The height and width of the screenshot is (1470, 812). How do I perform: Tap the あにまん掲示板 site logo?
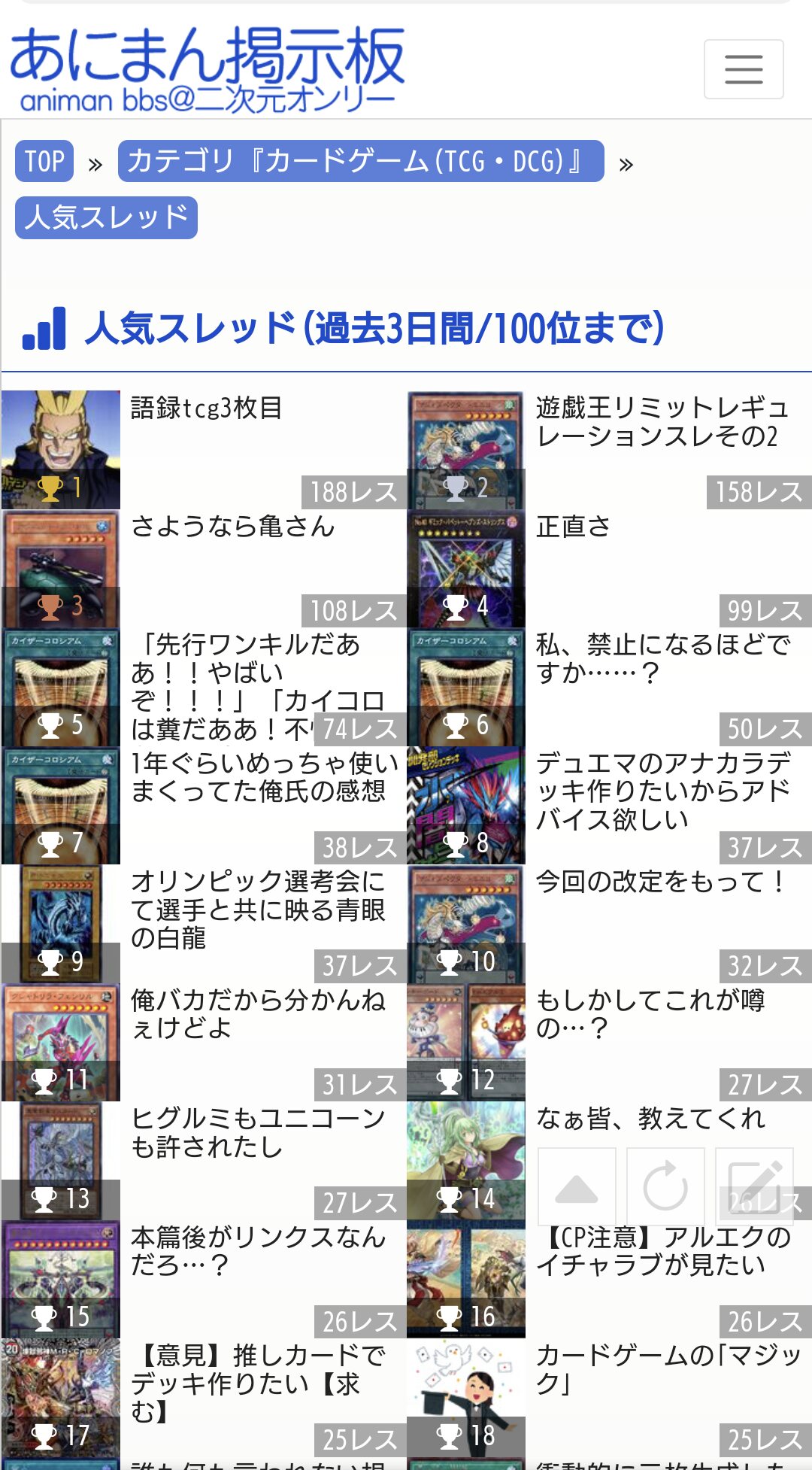point(207,69)
